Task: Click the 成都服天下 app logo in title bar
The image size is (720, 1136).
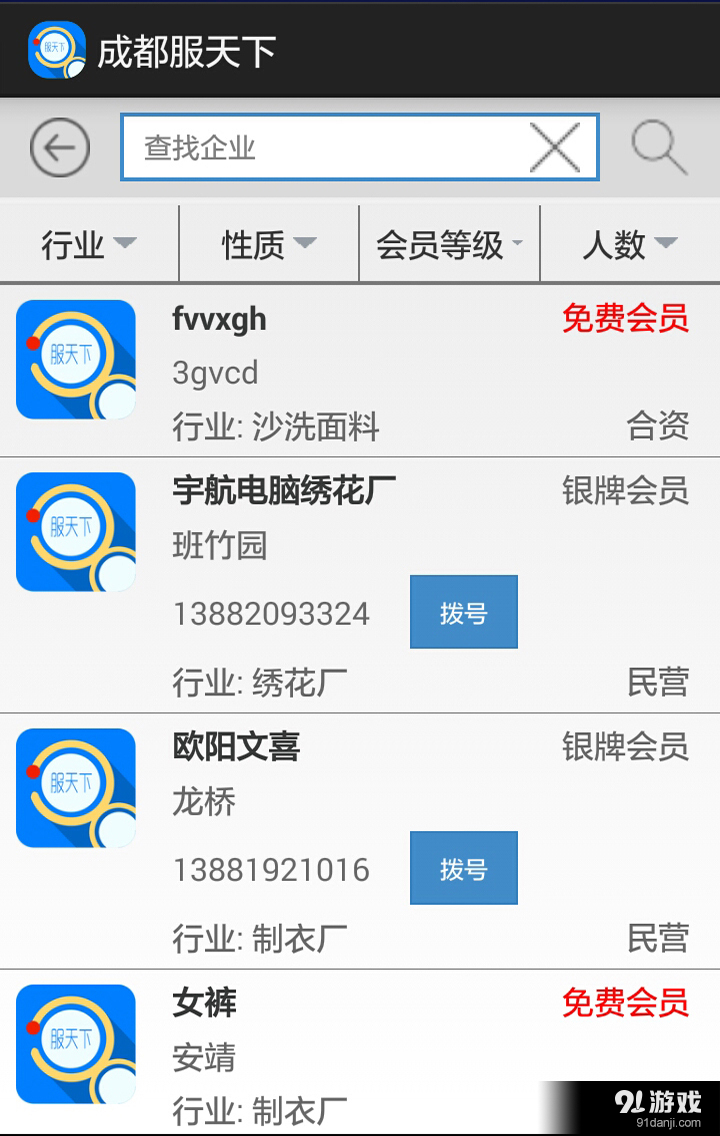Action: coord(57,46)
